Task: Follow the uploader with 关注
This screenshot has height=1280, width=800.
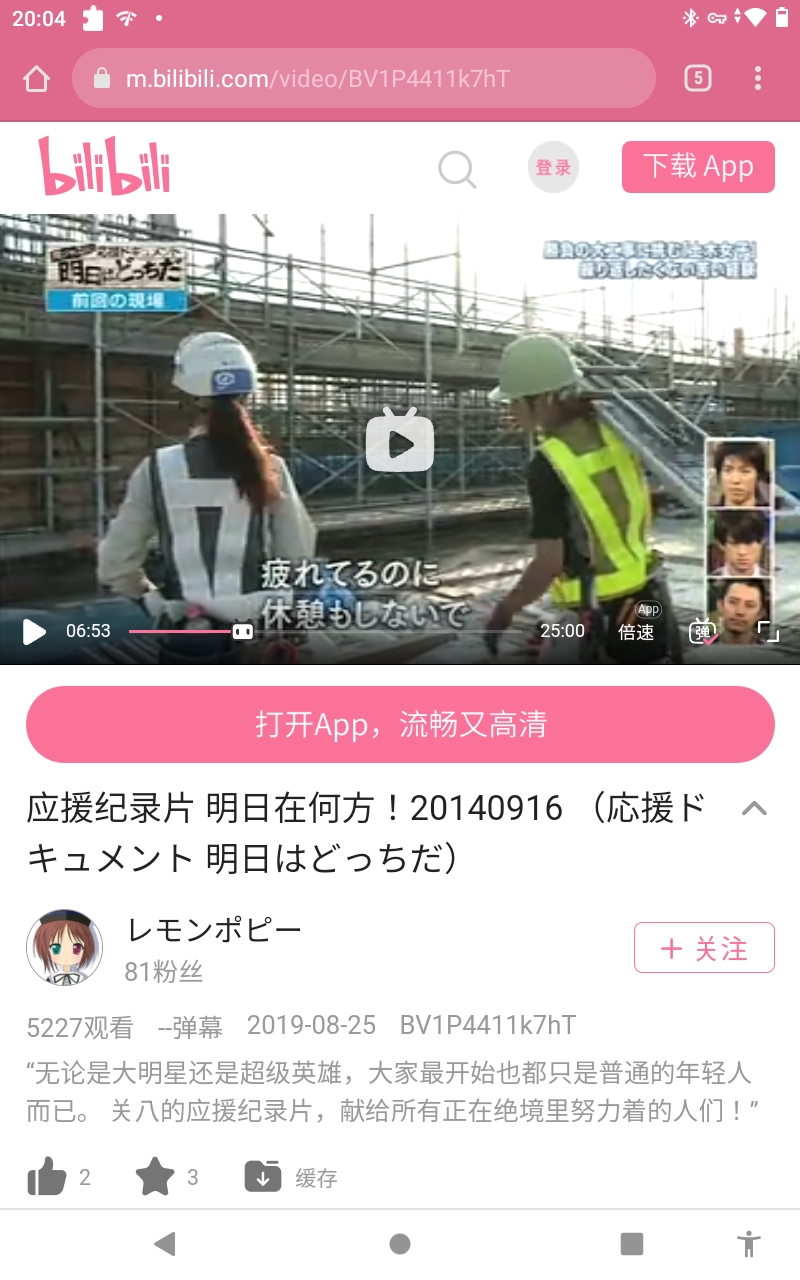Action: (x=704, y=948)
